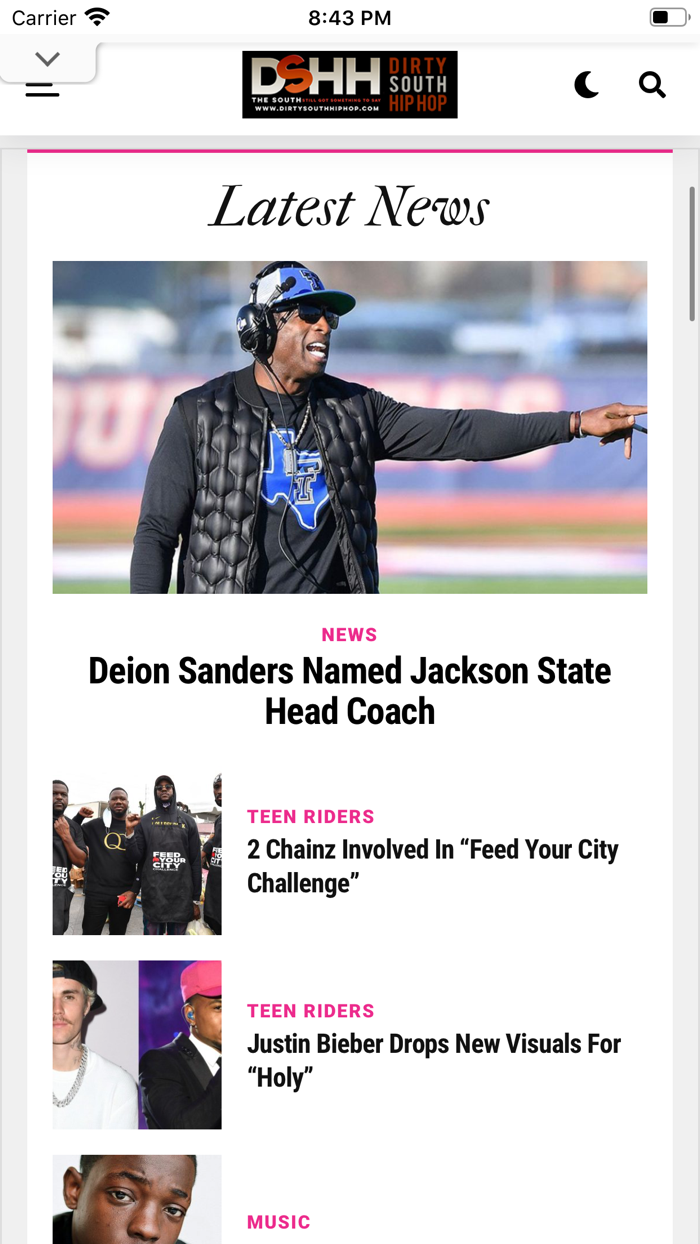The width and height of the screenshot is (700, 1244).
Task: Open the 2 Chainz article thumbnail
Action: pyautogui.click(x=137, y=854)
